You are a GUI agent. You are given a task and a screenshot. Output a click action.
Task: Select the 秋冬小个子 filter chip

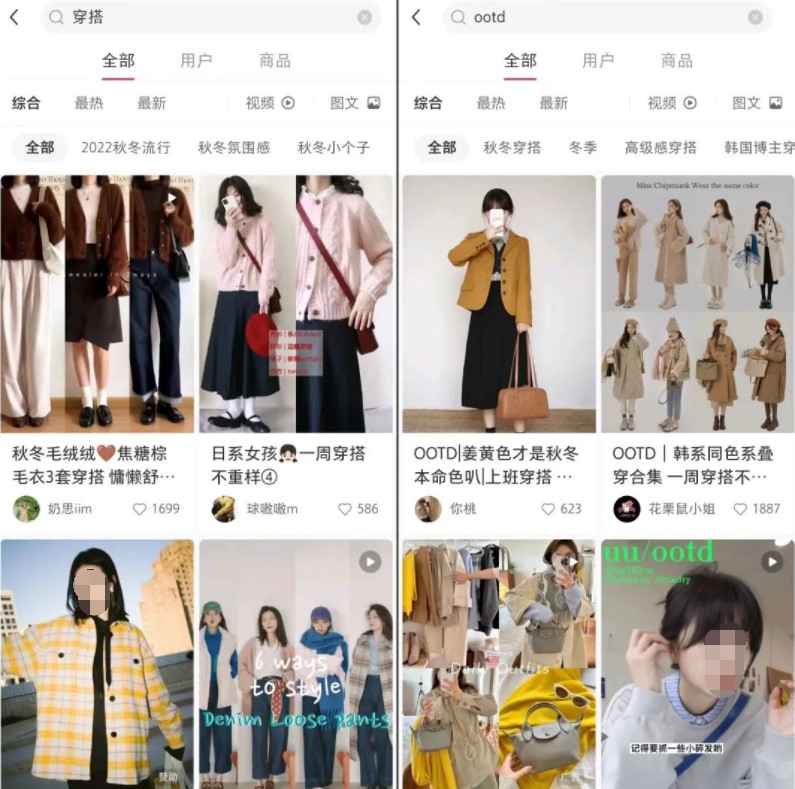click(x=333, y=147)
